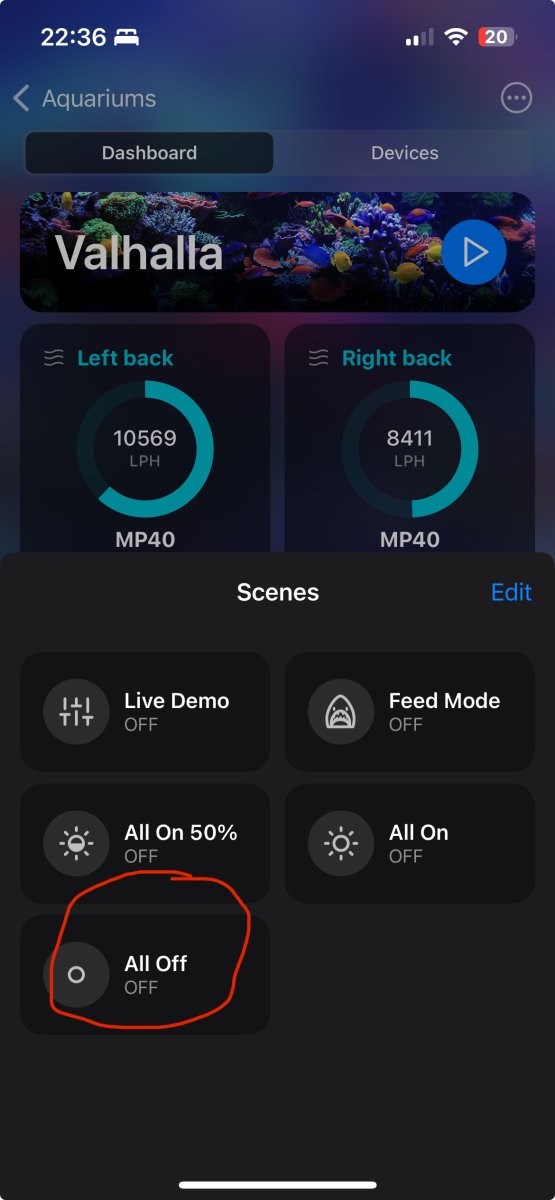Activate the Live Demo scene

145,712
